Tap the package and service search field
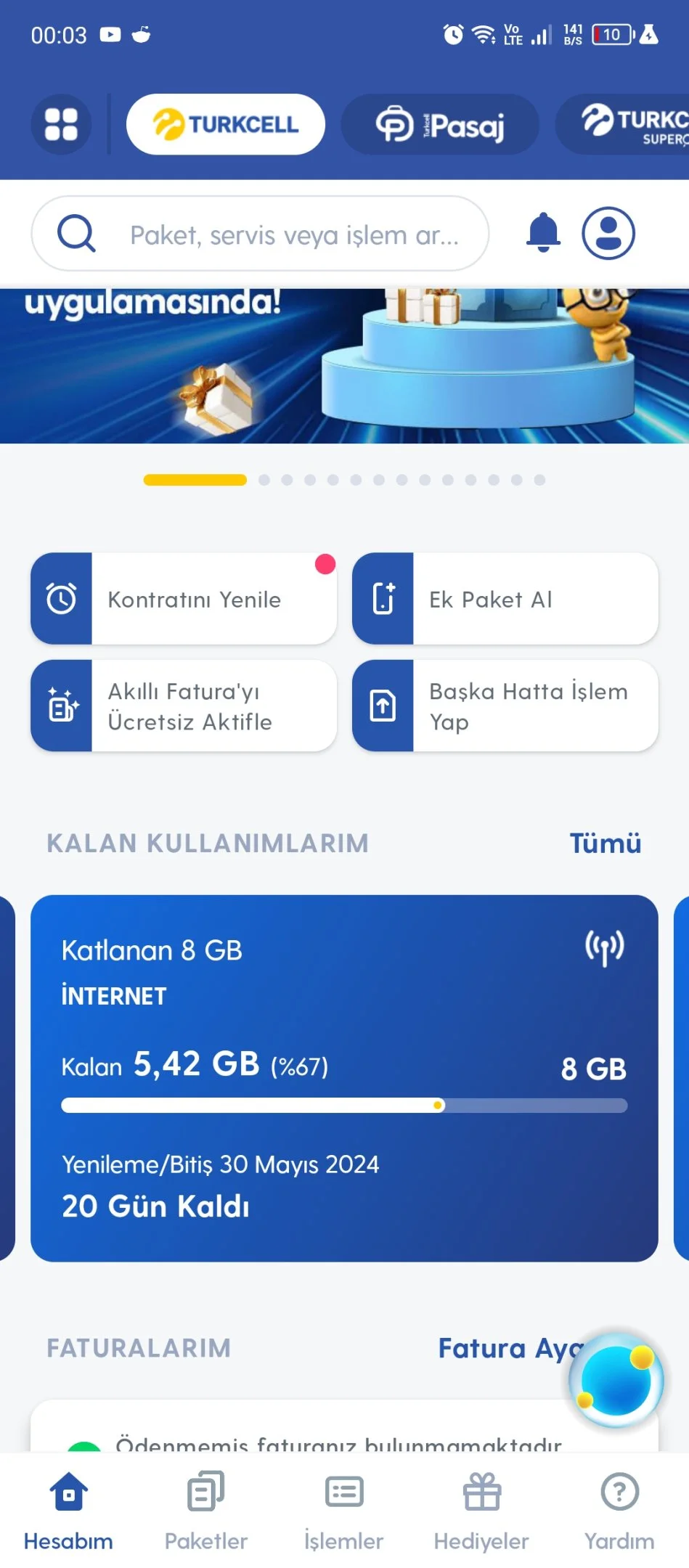Screen dimensions: 689x1568 [x=260, y=234]
